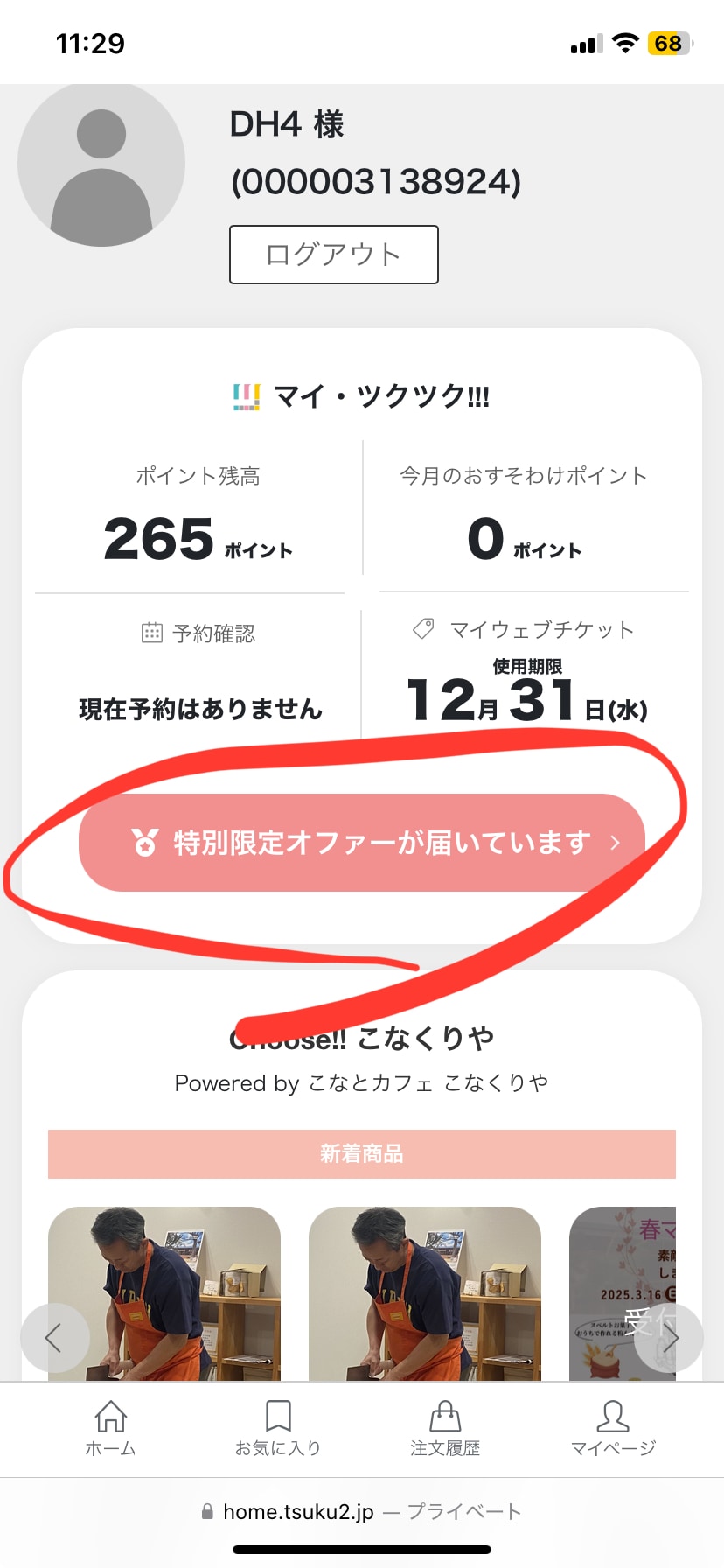724x1568 pixels.
Task: Open the 特別限定オファーが届いています offer
Action: coord(361,843)
